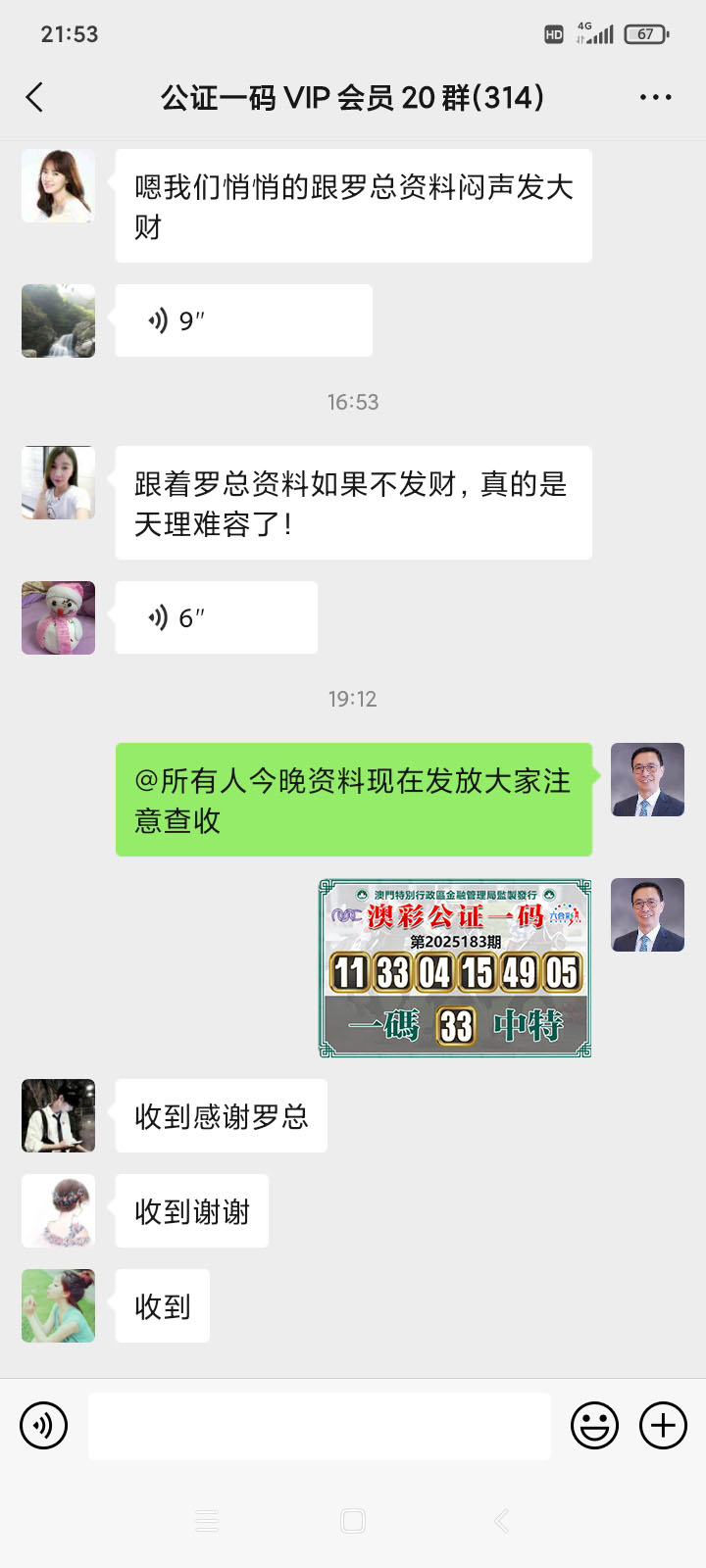Image resolution: width=706 pixels, height=1568 pixels.
Task: Open the plus attachments menu
Action: point(663,1426)
